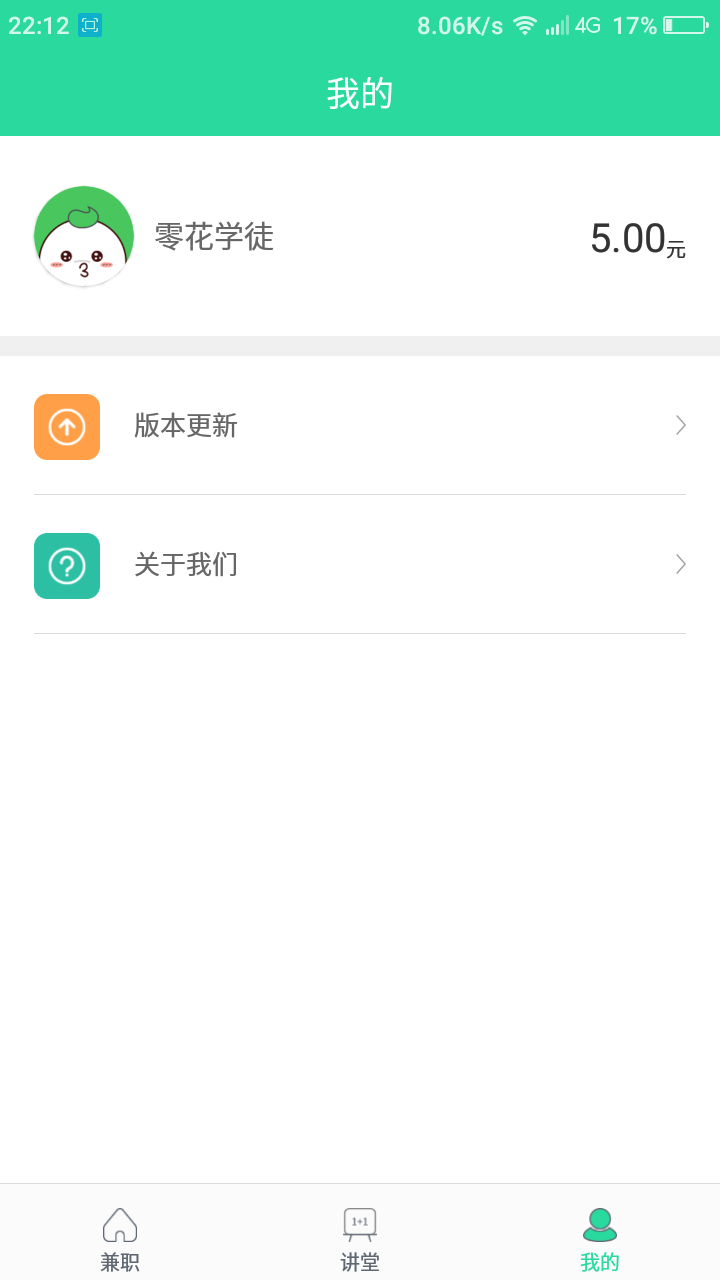Switch to the 讲堂 tab

click(x=360, y=1238)
